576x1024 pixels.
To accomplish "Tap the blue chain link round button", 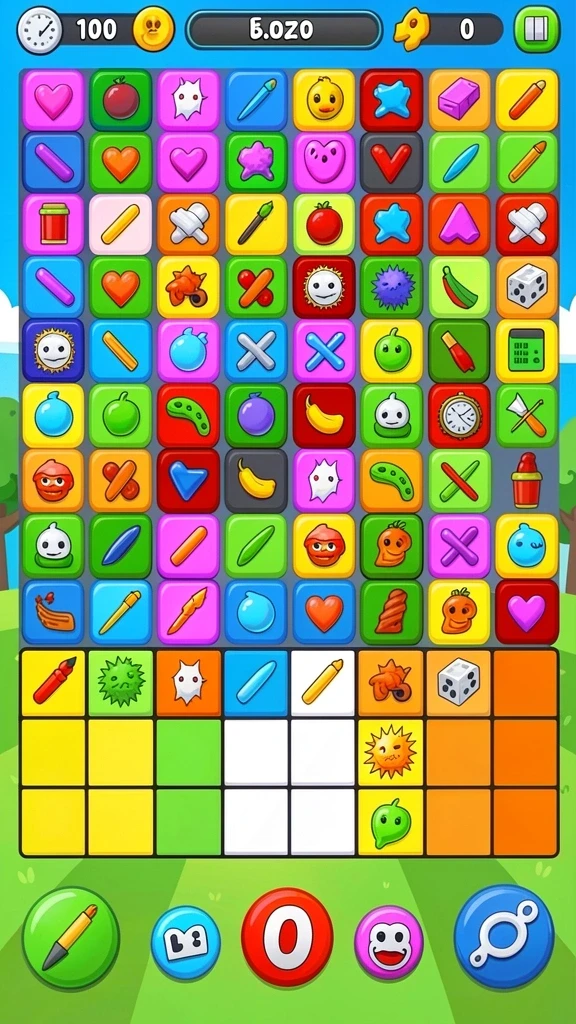I will (504, 936).
